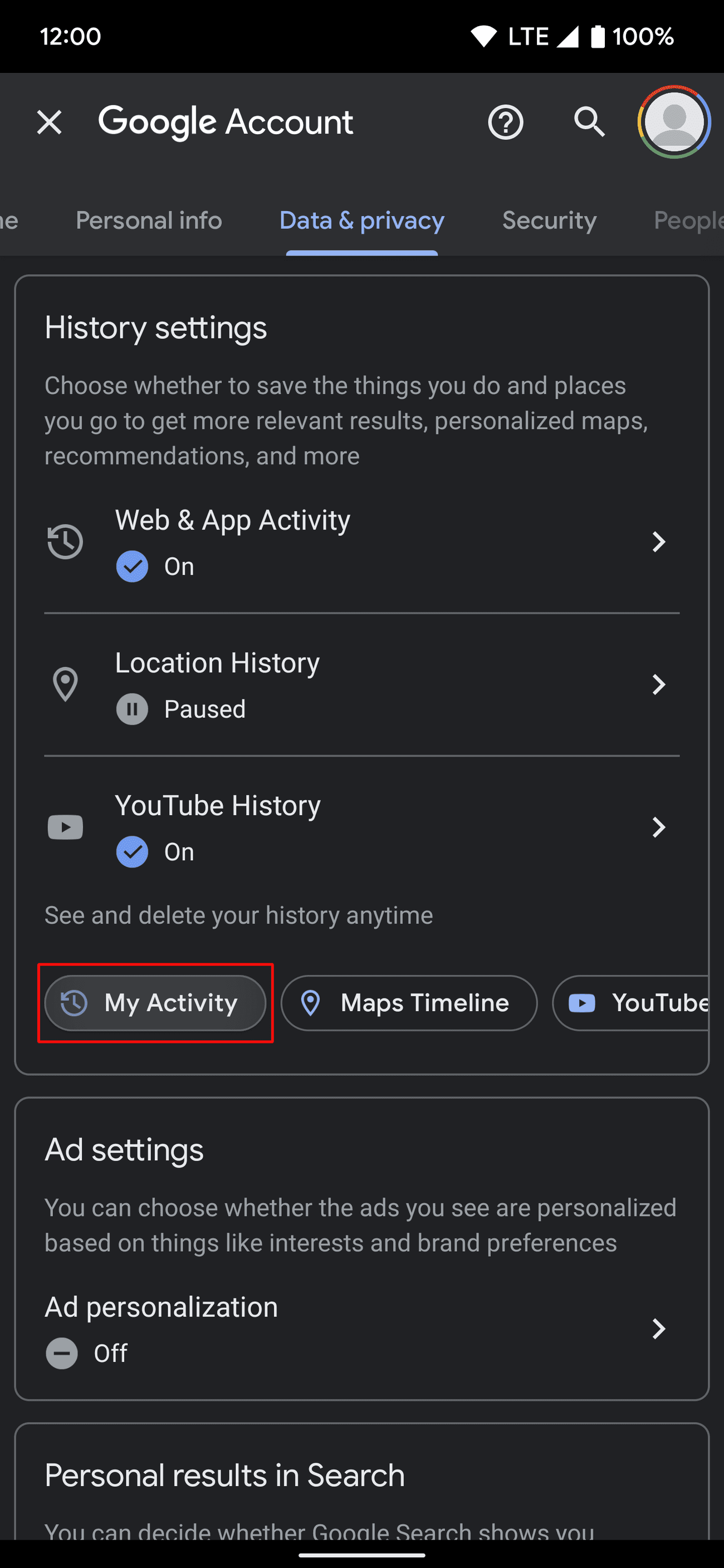724x1568 pixels.
Task: Open the profile avatar
Action: [x=673, y=122]
